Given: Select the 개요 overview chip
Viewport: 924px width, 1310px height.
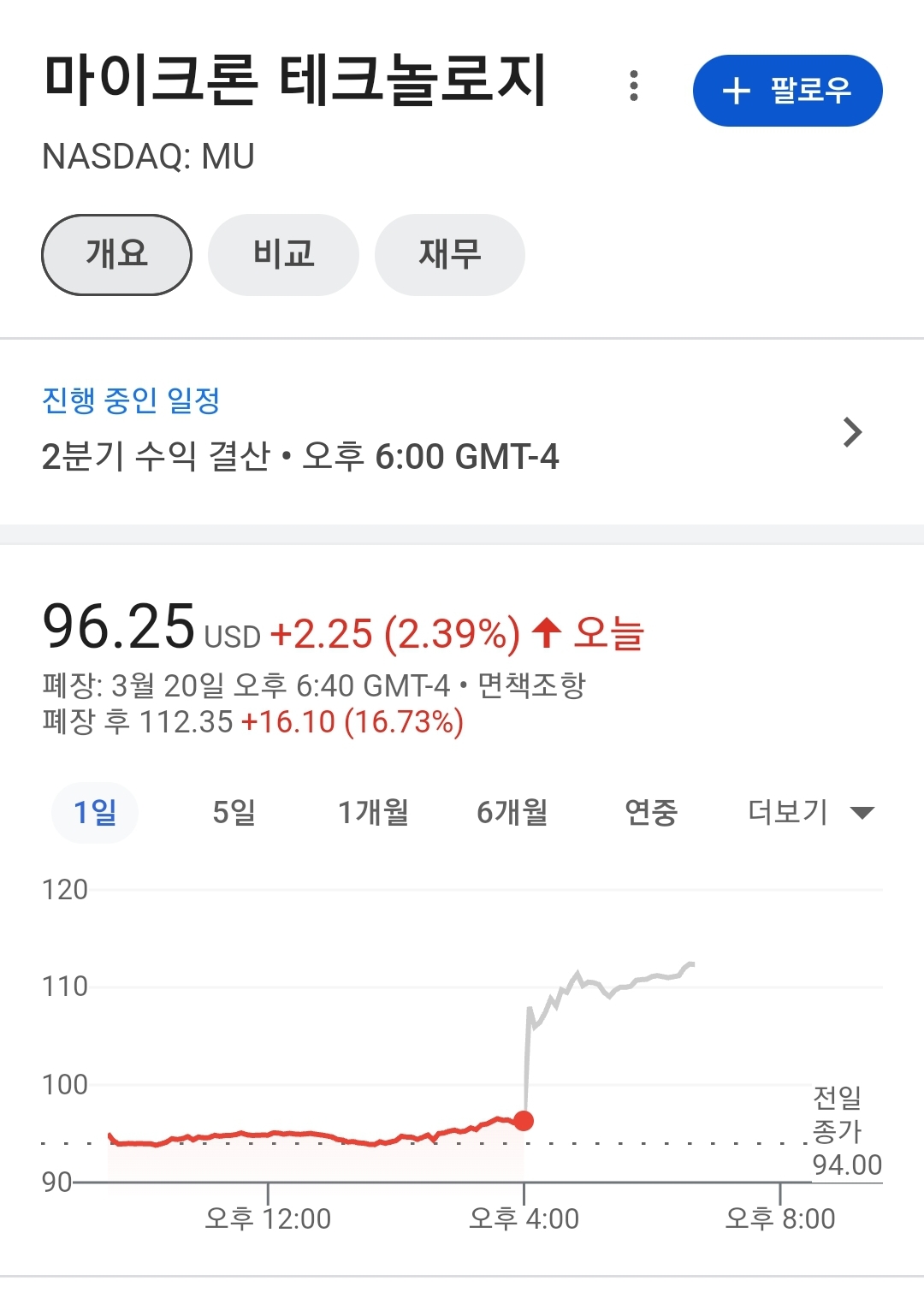Looking at the screenshot, I should click(x=116, y=254).
